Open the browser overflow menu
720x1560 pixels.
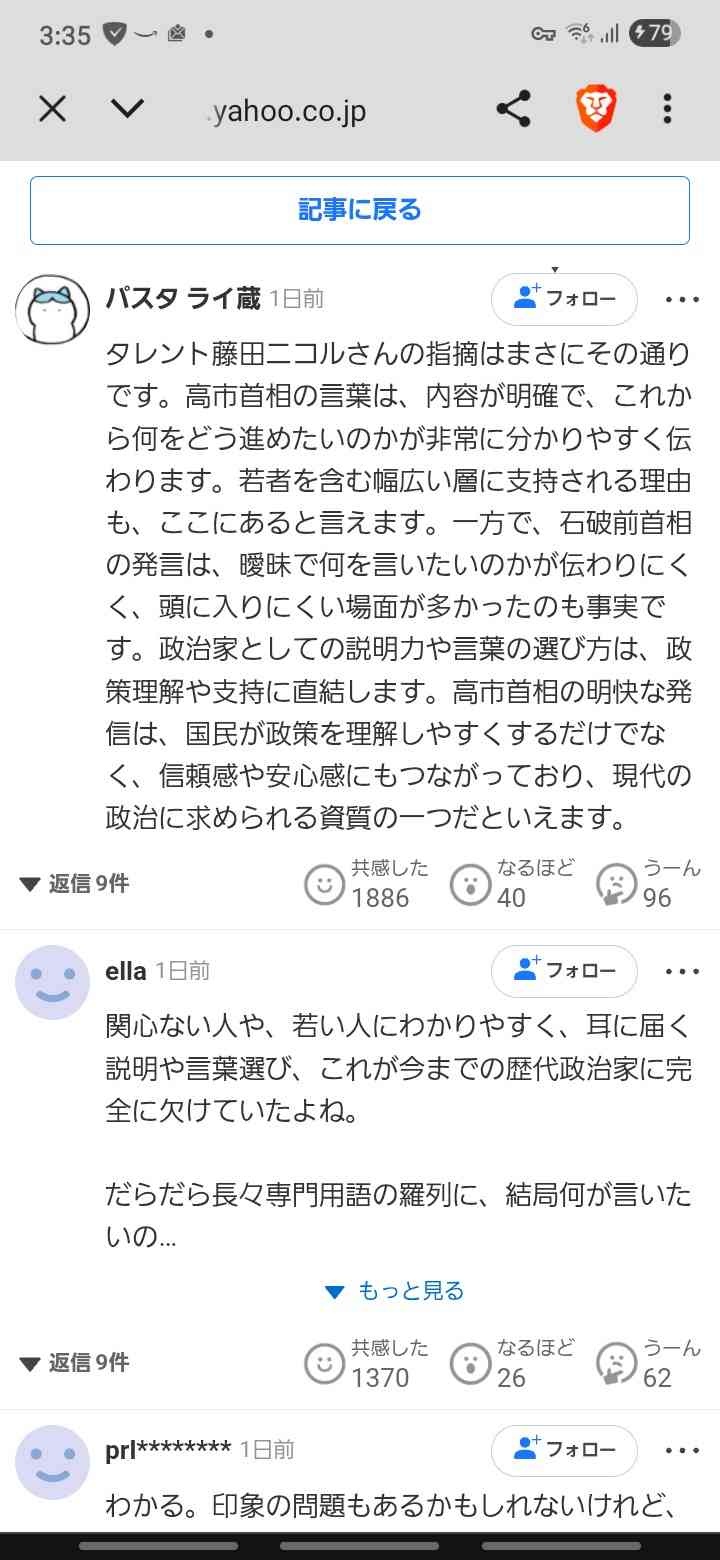click(667, 109)
